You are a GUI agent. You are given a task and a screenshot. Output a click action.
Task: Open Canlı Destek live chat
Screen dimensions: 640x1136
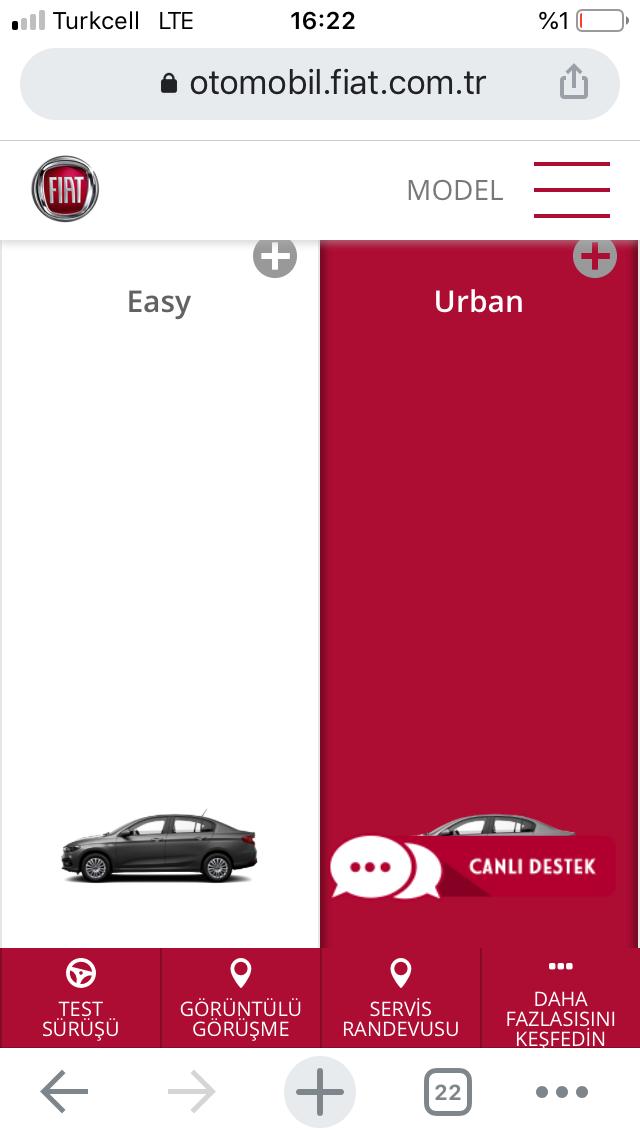pos(473,866)
